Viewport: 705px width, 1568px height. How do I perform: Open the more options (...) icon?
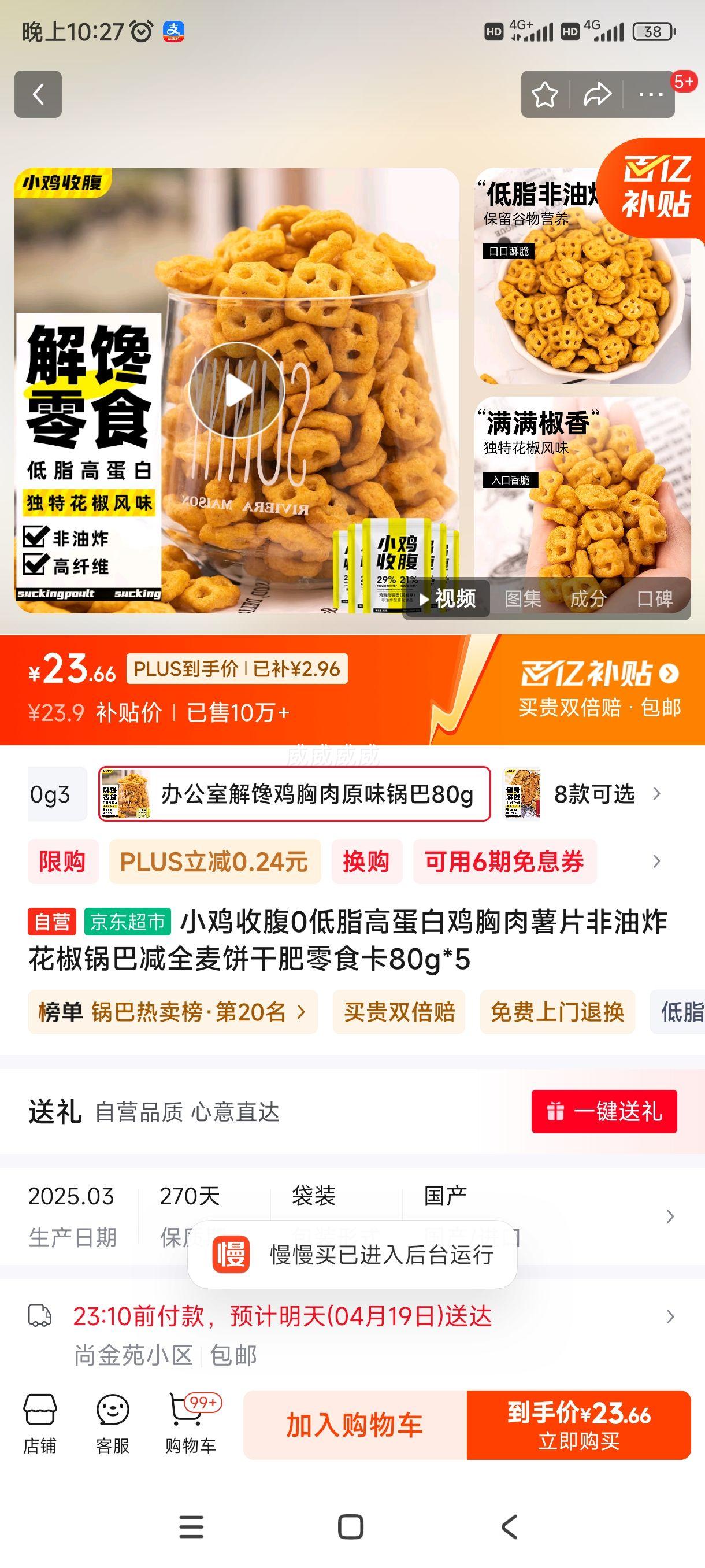650,94
